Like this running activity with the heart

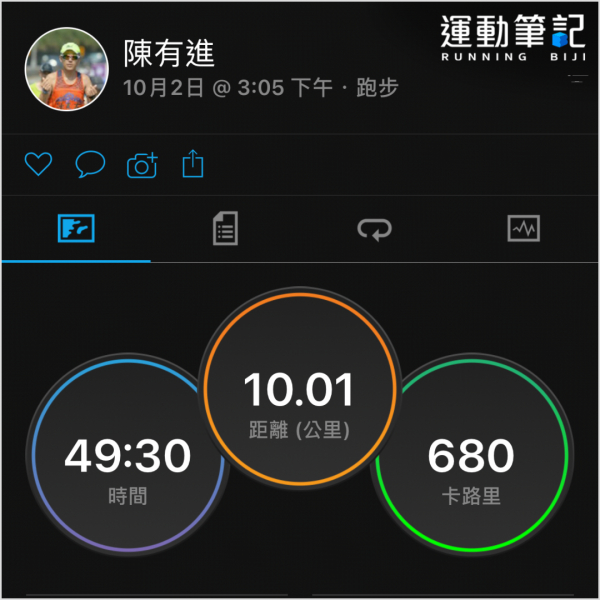[38, 165]
